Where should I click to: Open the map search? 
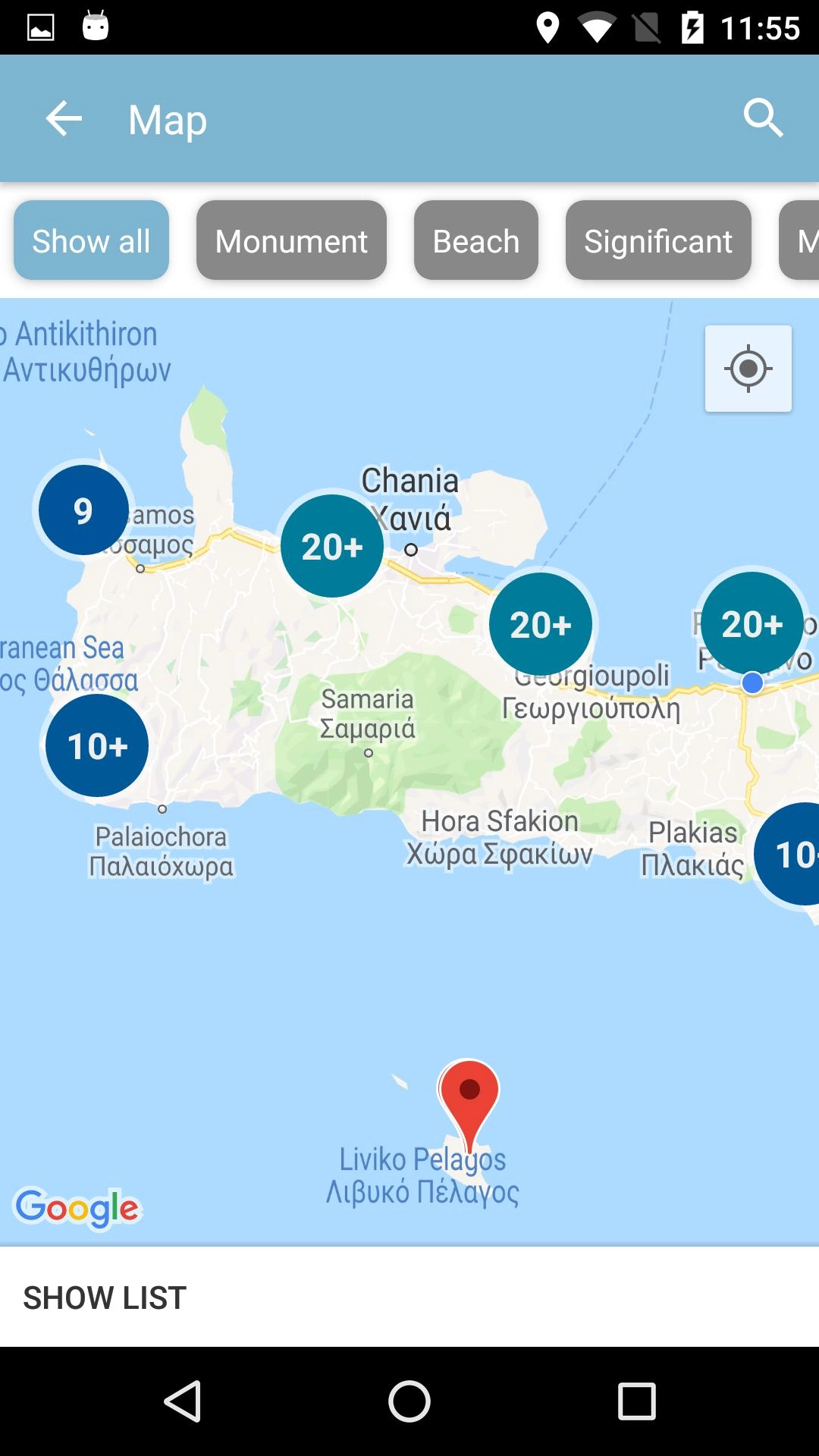[762, 118]
